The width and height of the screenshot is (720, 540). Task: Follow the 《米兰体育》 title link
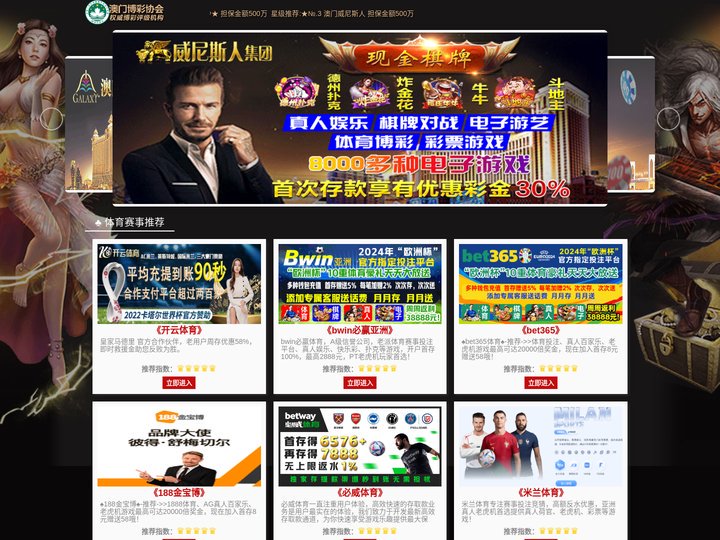tap(540, 492)
